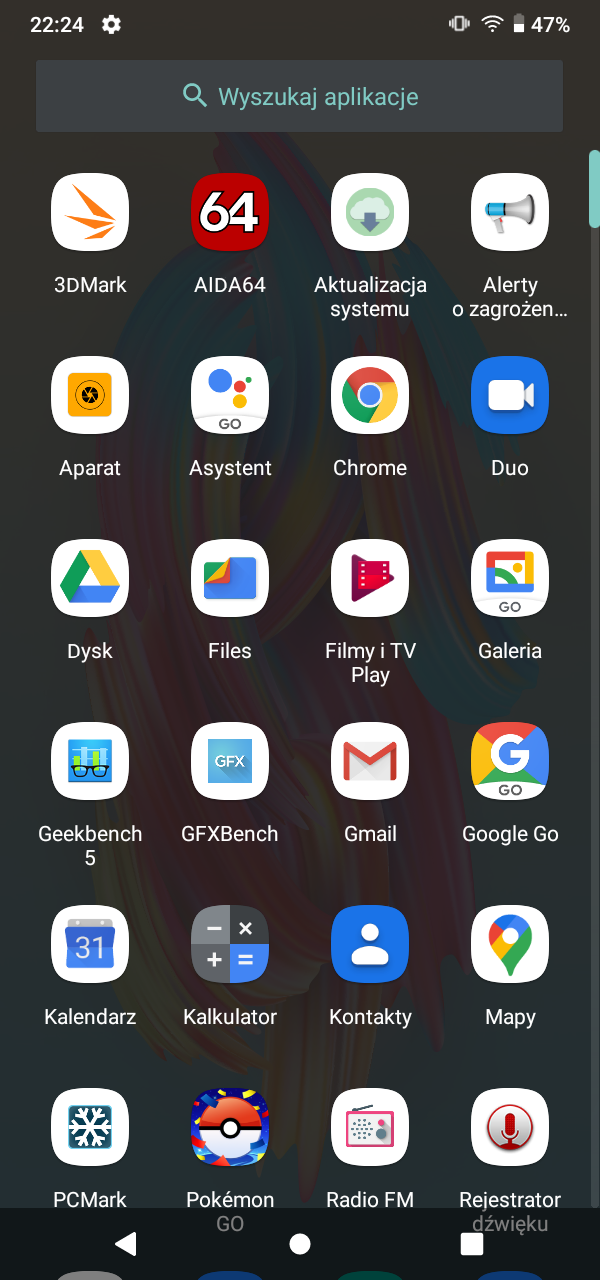Open the 3DMark app

[90, 212]
